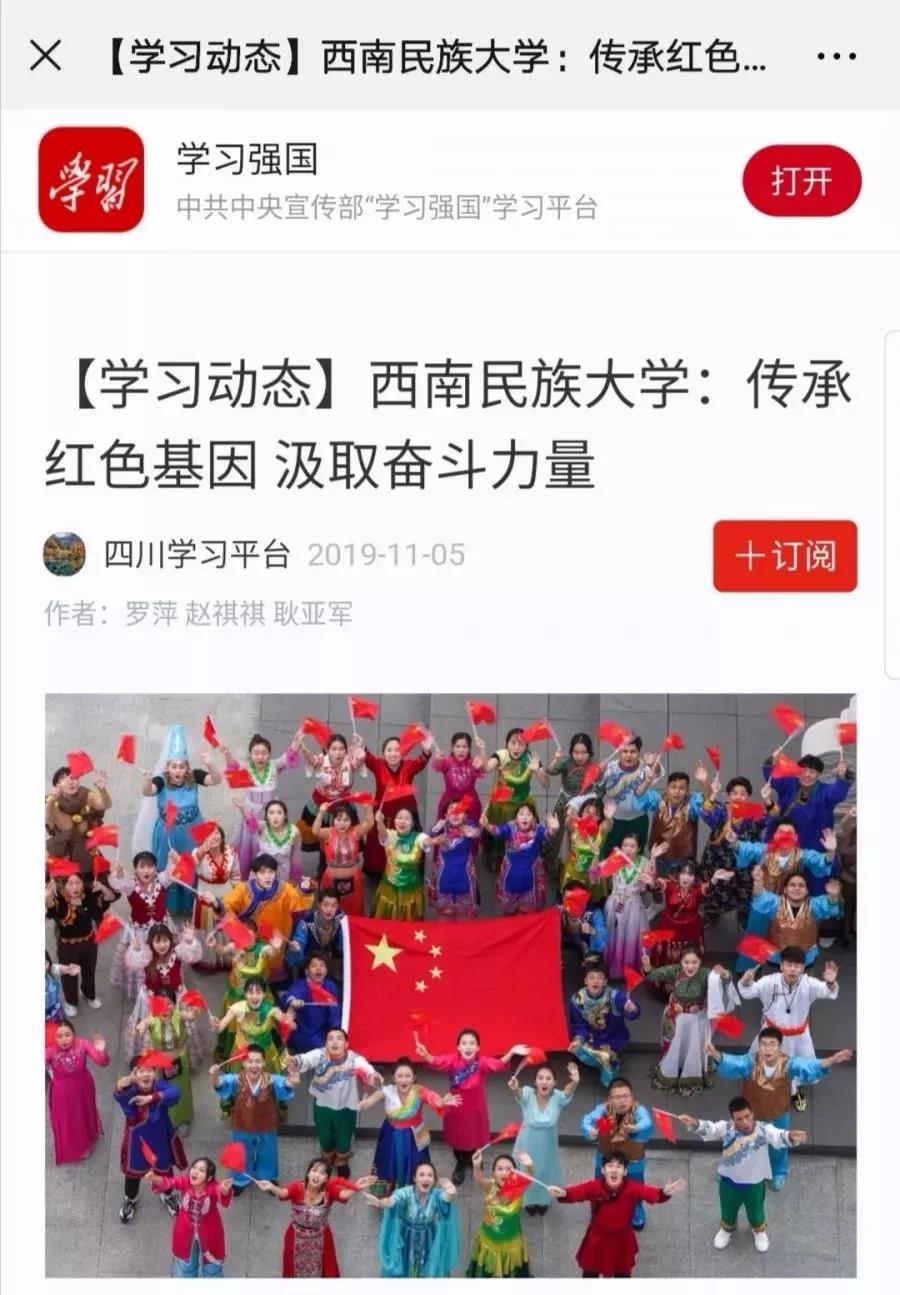The image size is (900, 1295).
Task: Open the three-dot overflow menu
Action: [835, 56]
